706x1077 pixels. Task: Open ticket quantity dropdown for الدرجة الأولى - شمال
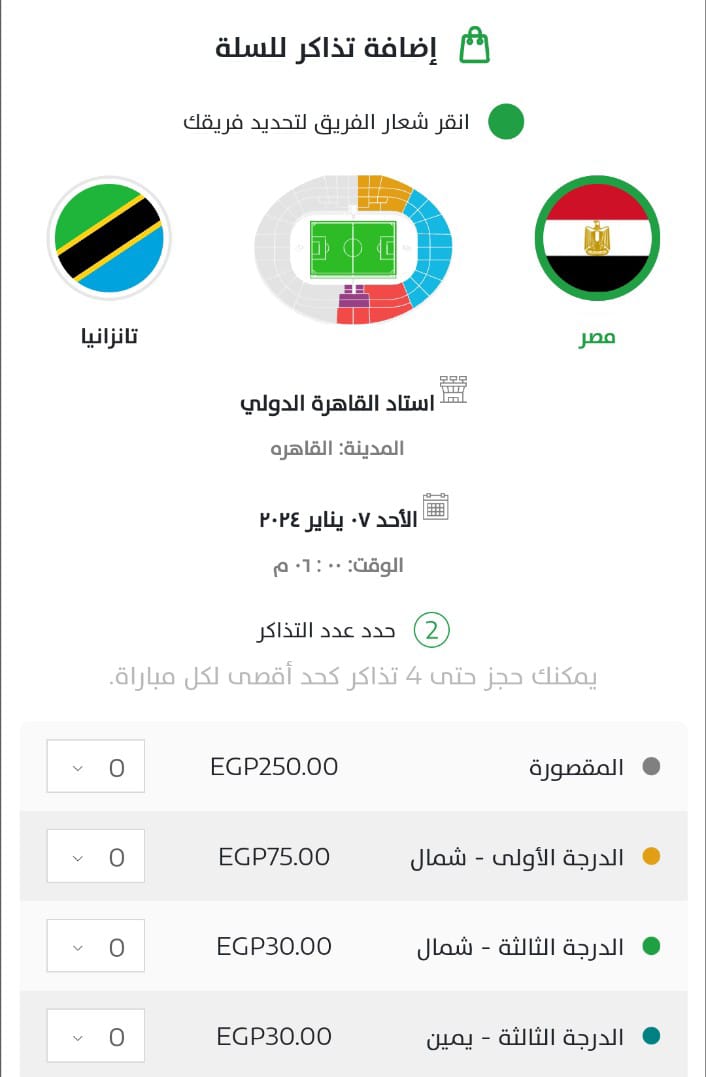[96, 857]
